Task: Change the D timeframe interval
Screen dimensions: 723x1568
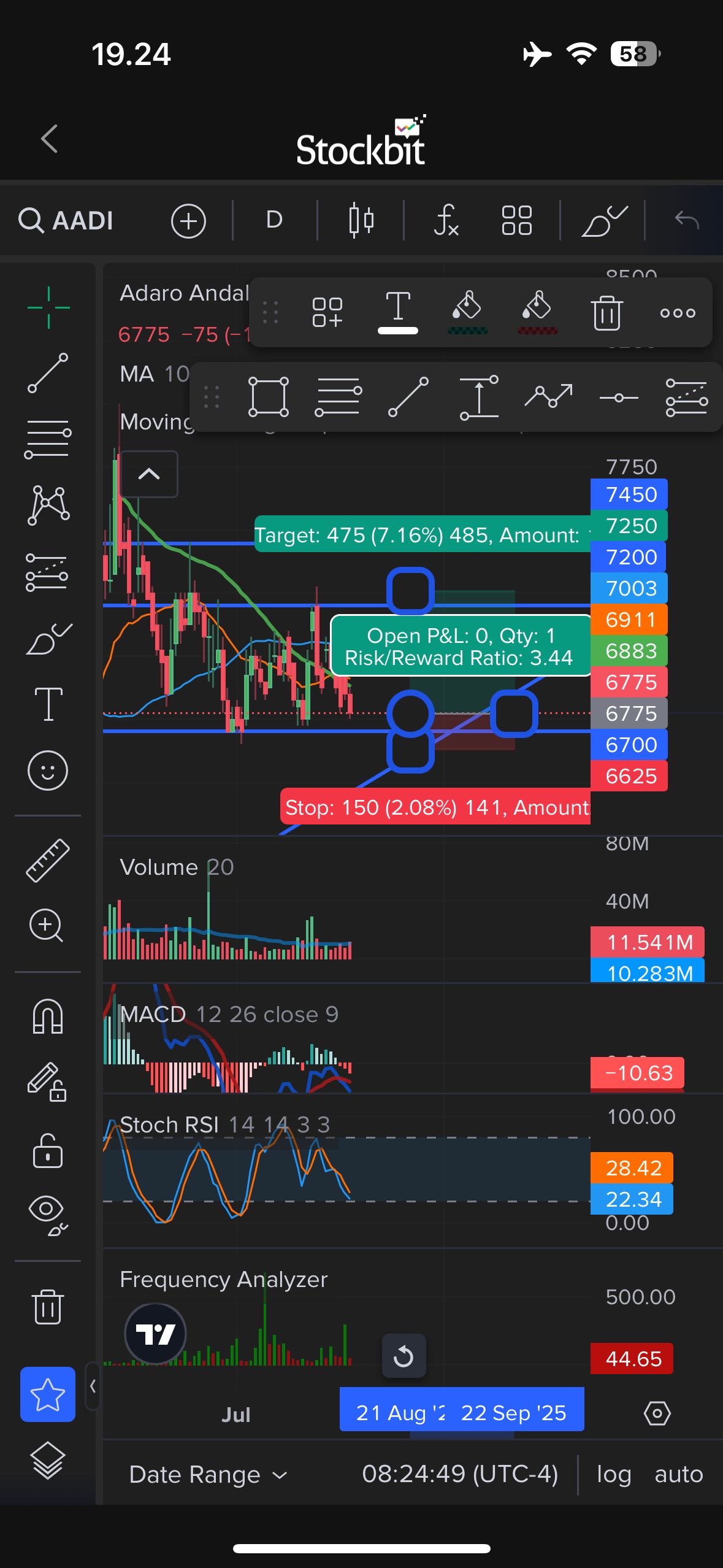Action: pos(274,220)
